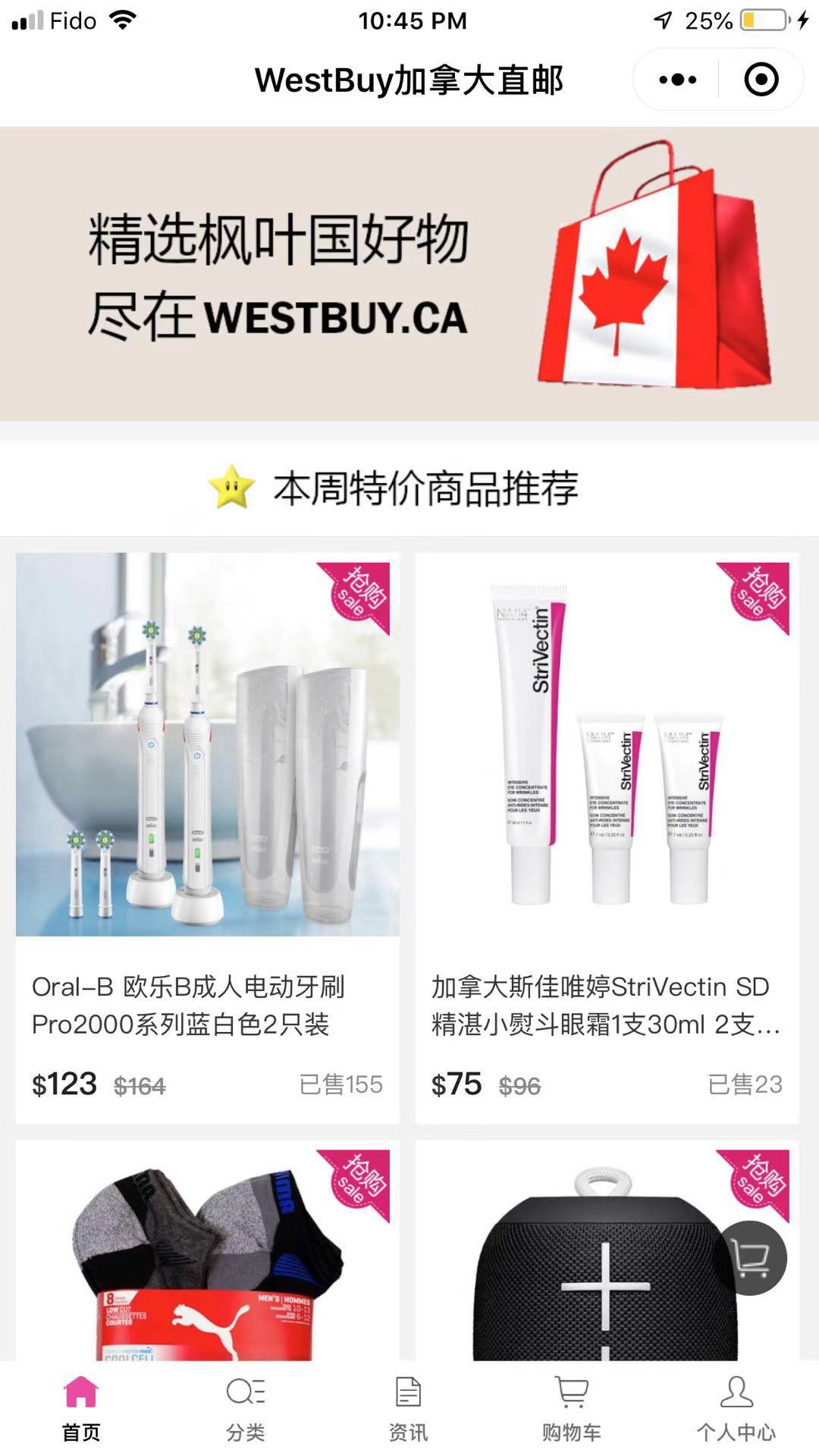Image resolution: width=819 pixels, height=1456 pixels.
Task: Open the mini program three-dot menu
Action: 677,80
